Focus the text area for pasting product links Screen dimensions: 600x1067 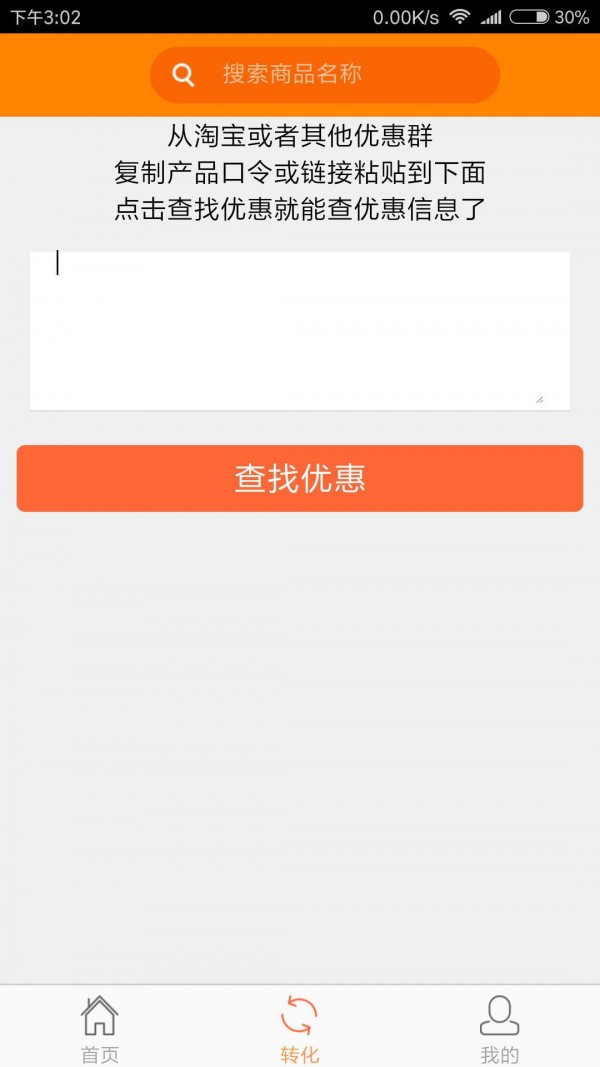click(x=300, y=331)
